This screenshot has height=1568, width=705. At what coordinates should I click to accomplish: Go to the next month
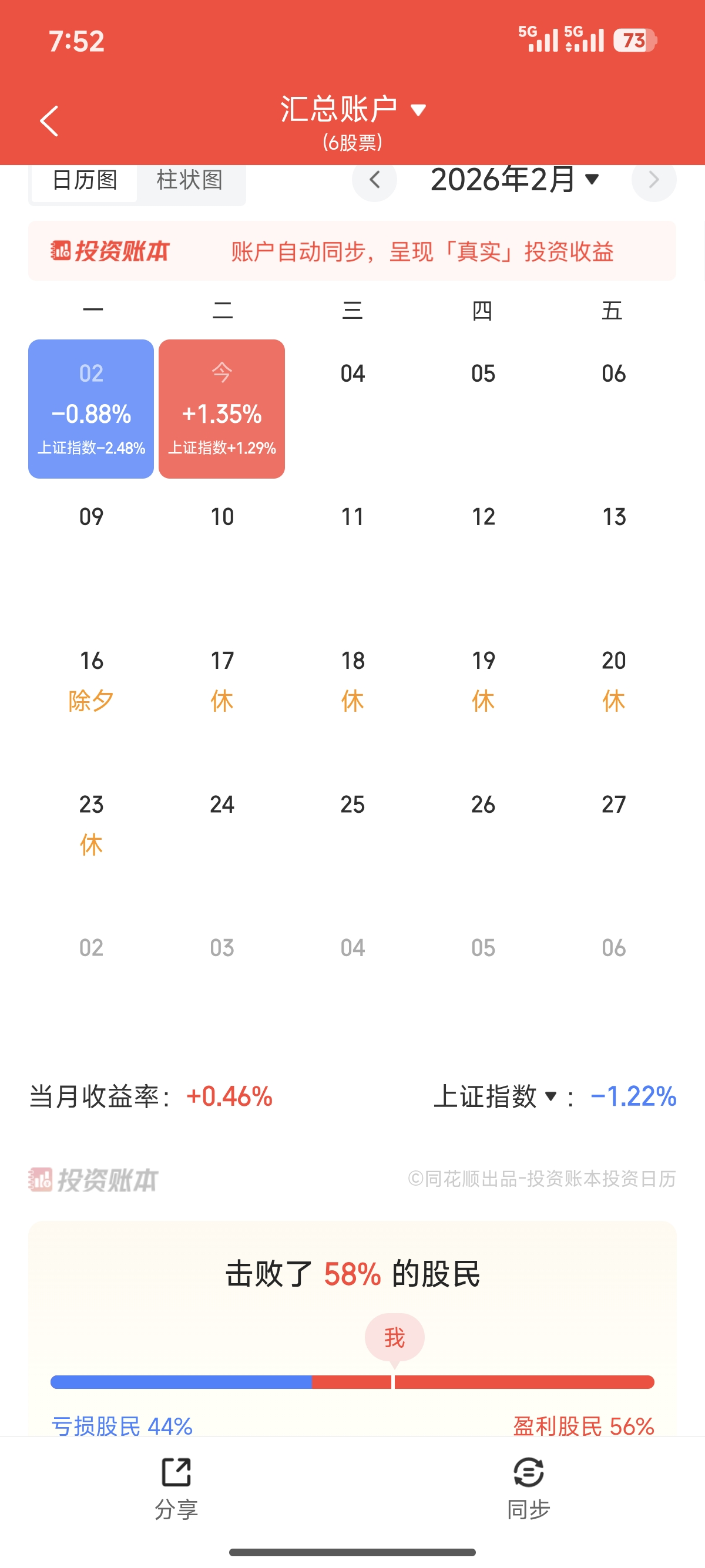pyautogui.click(x=654, y=180)
